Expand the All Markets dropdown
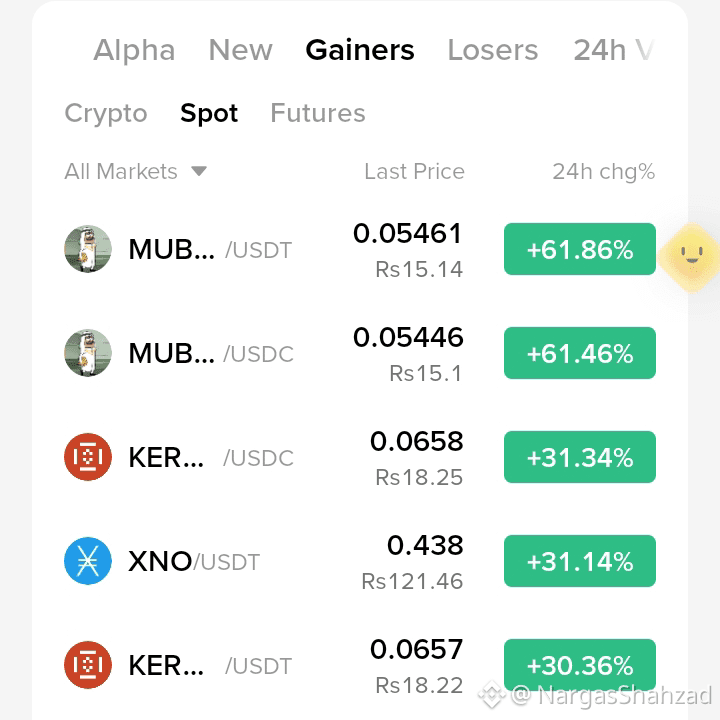The width and height of the screenshot is (720, 720). (x=135, y=172)
